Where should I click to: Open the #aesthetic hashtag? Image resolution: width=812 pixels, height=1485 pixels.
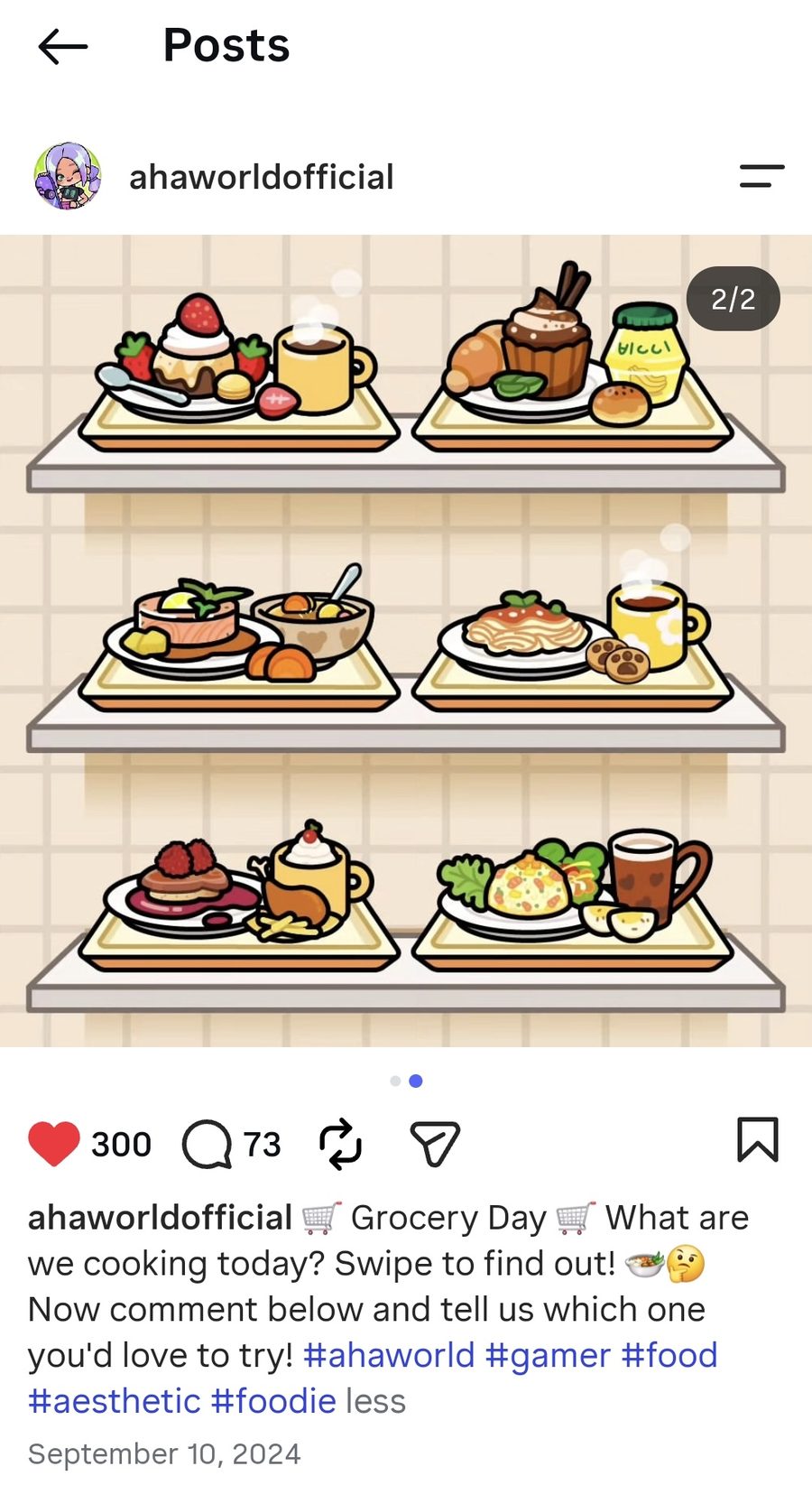point(115,1401)
